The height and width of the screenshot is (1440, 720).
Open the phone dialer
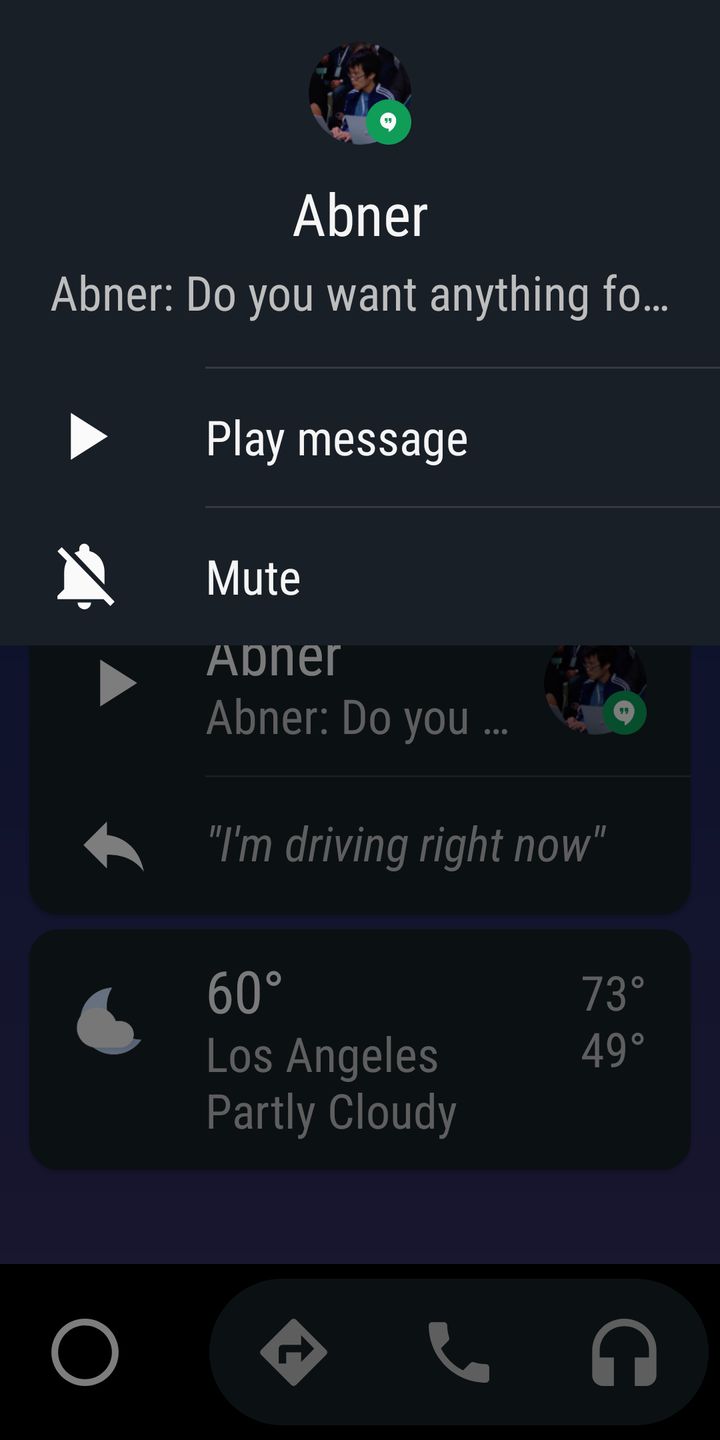[x=459, y=1352]
